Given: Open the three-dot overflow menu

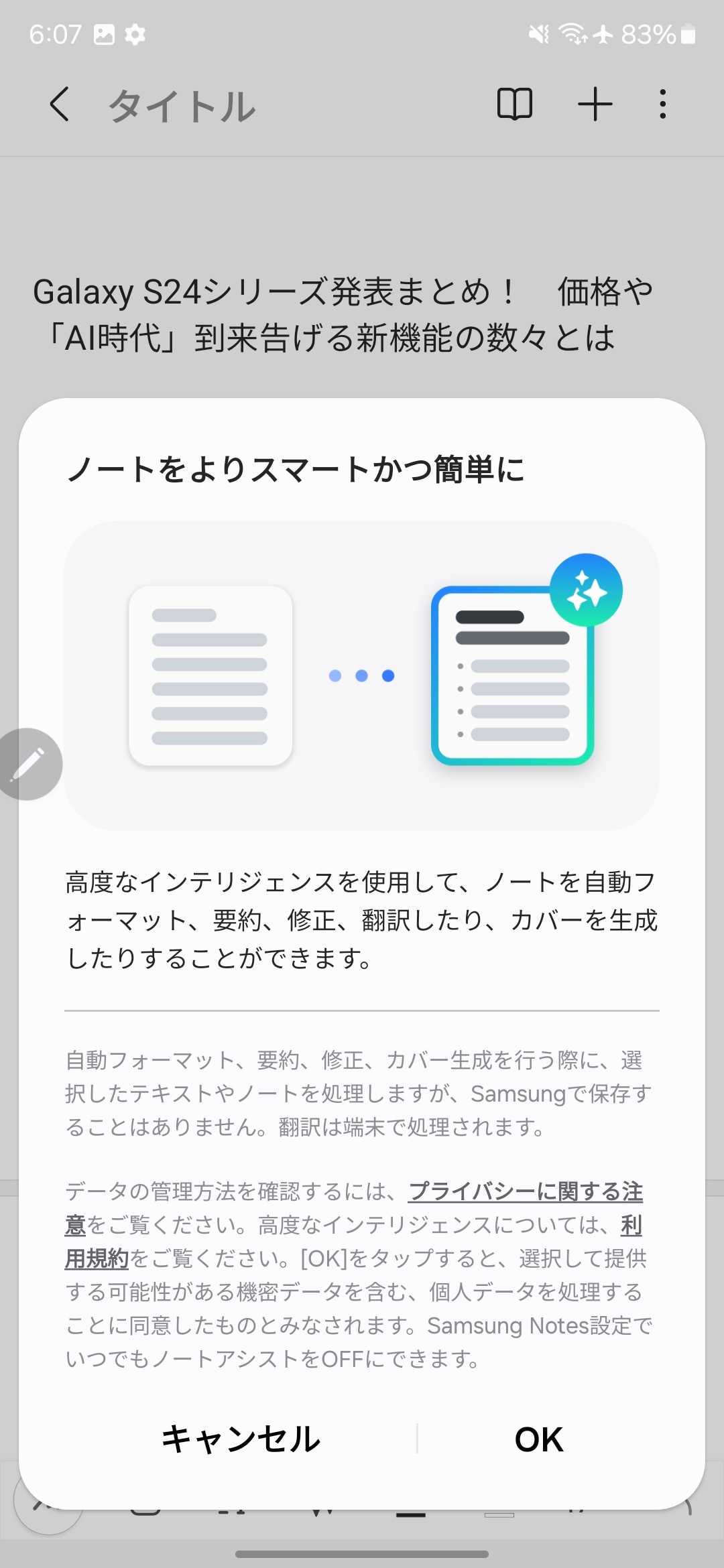Looking at the screenshot, I should click(x=662, y=105).
